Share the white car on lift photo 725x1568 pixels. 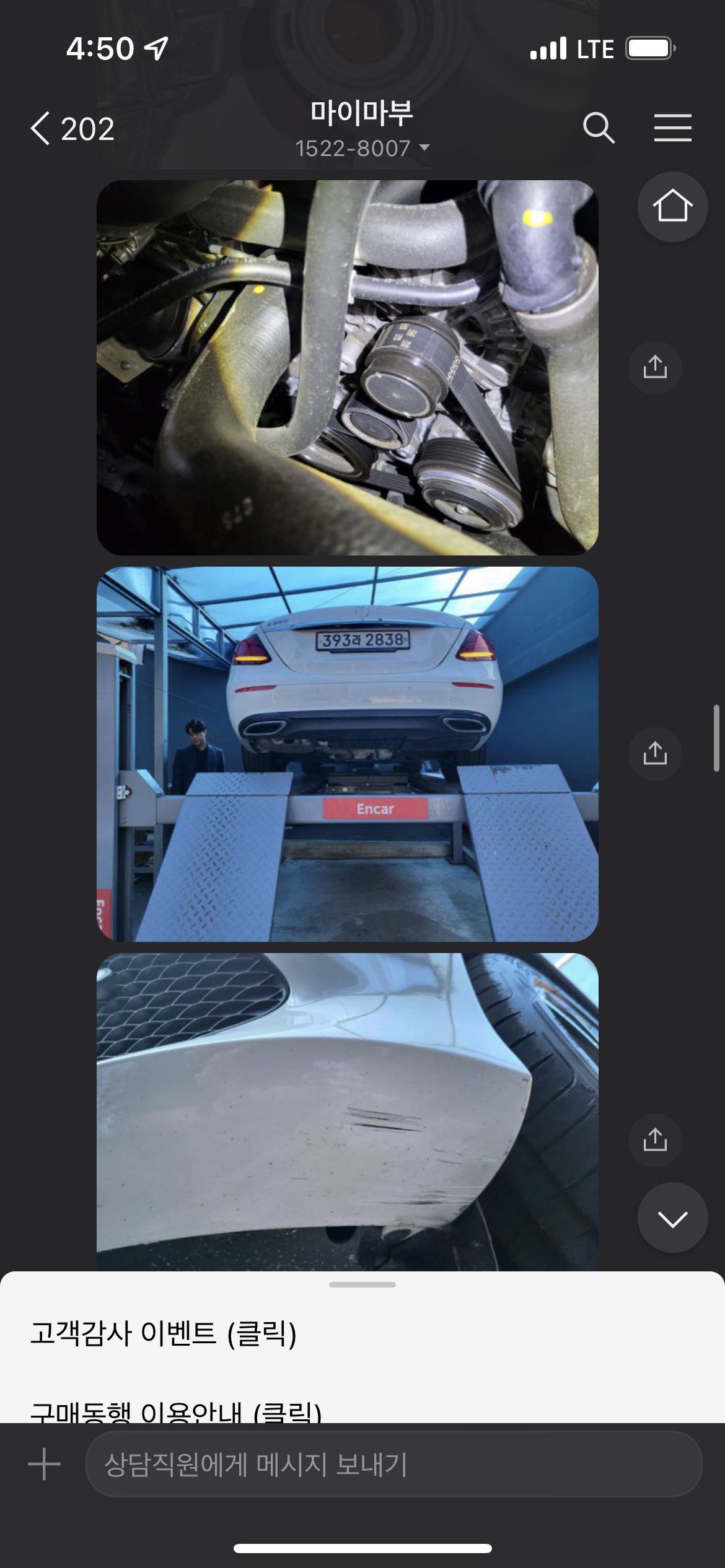pos(655,754)
